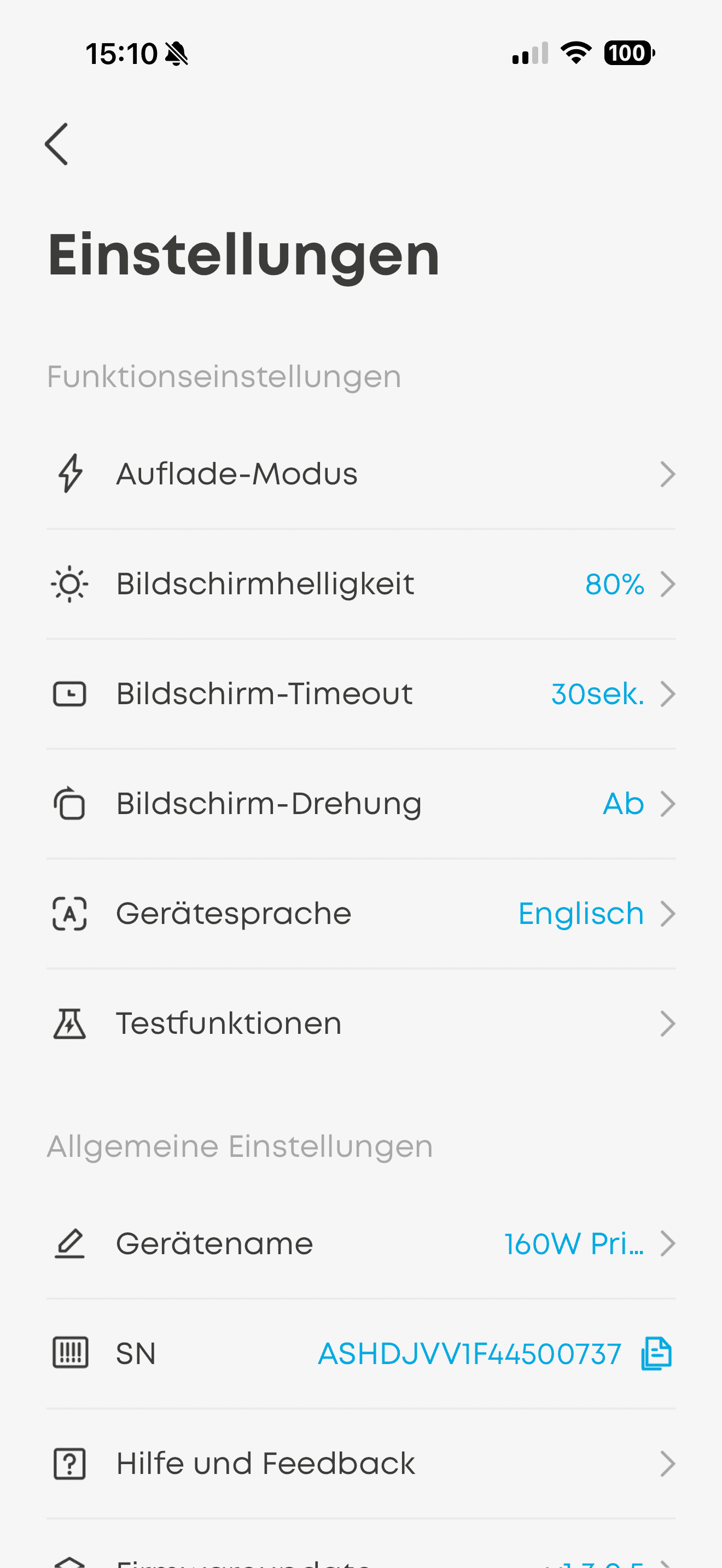Adjust the Bildschirmhelligkeit setting
The height and width of the screenshot is (1568, 722).
tap(360, 584)
